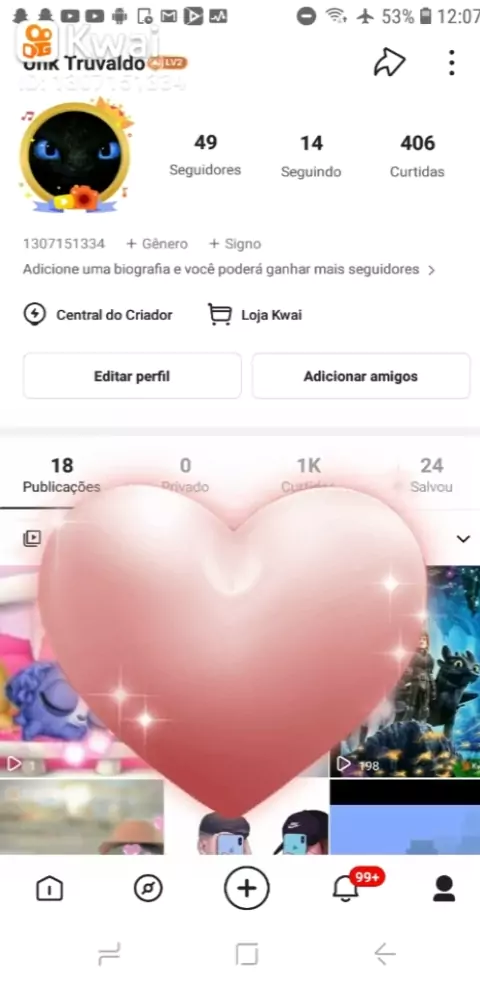The image size is (480, 986).
Task: Add Signo to the profile
Action: pyautogui.click(x=235, y=243)
